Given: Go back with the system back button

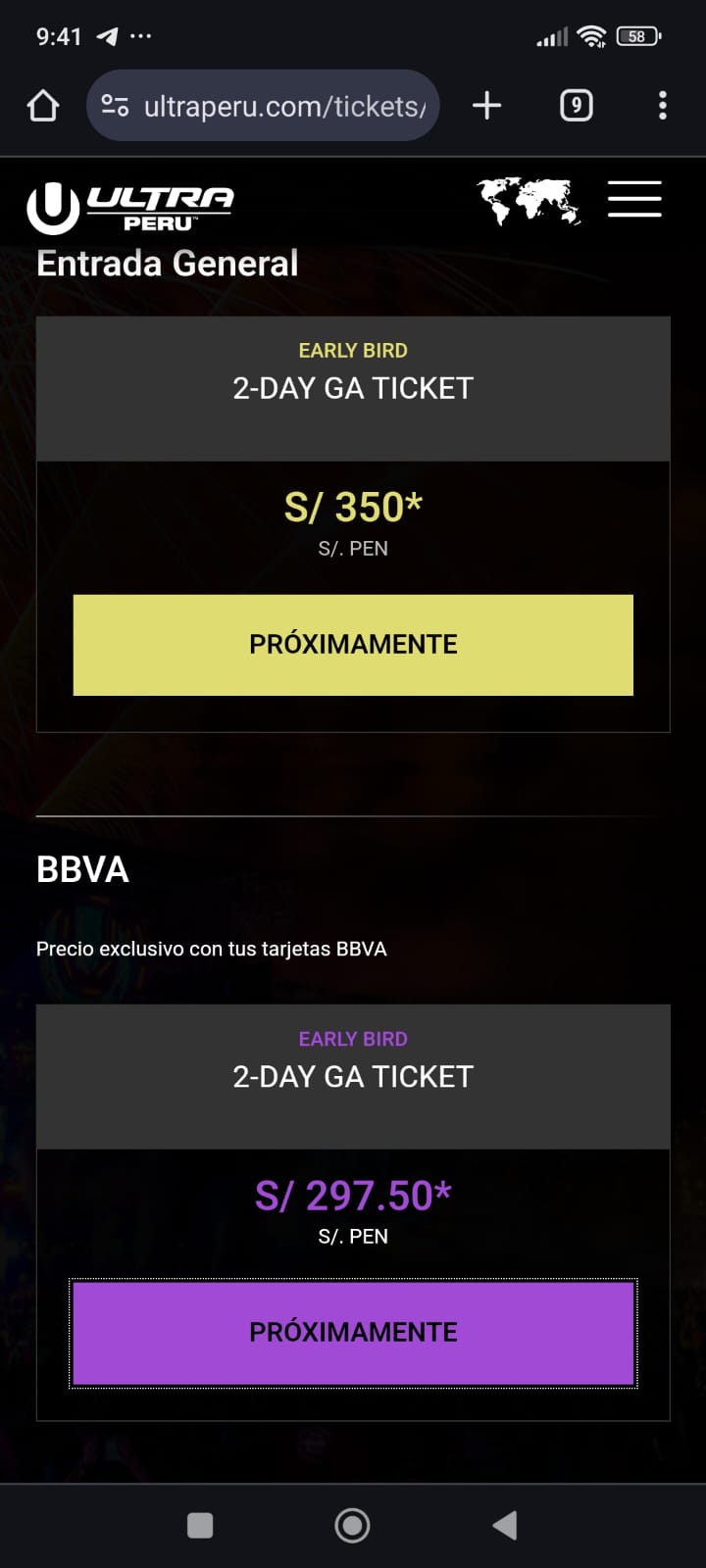Looking at the screenshot, I should point(505,1525).
